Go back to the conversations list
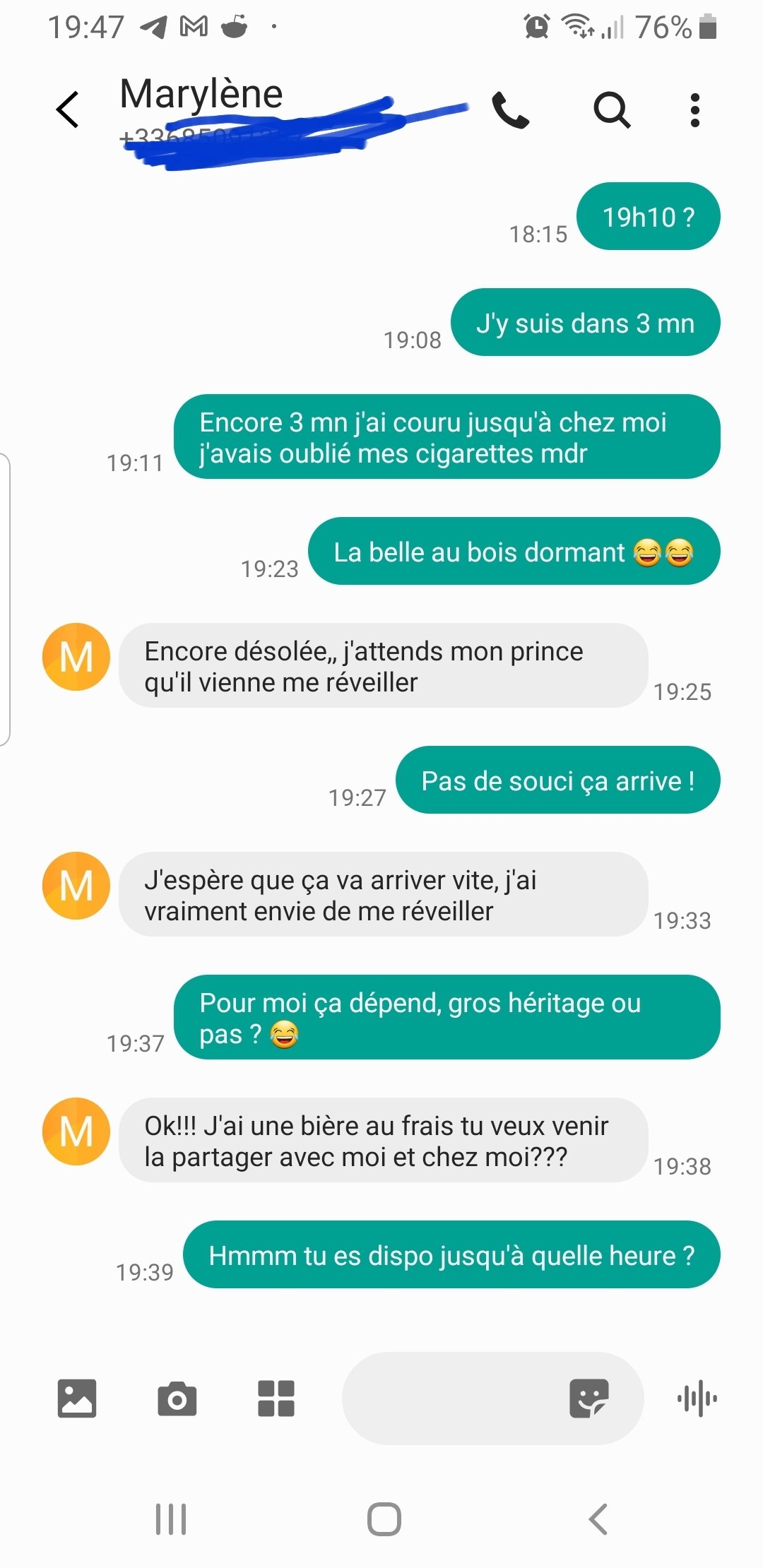The width and height of the screenshot is (763, 1568). tap(68, 109)
